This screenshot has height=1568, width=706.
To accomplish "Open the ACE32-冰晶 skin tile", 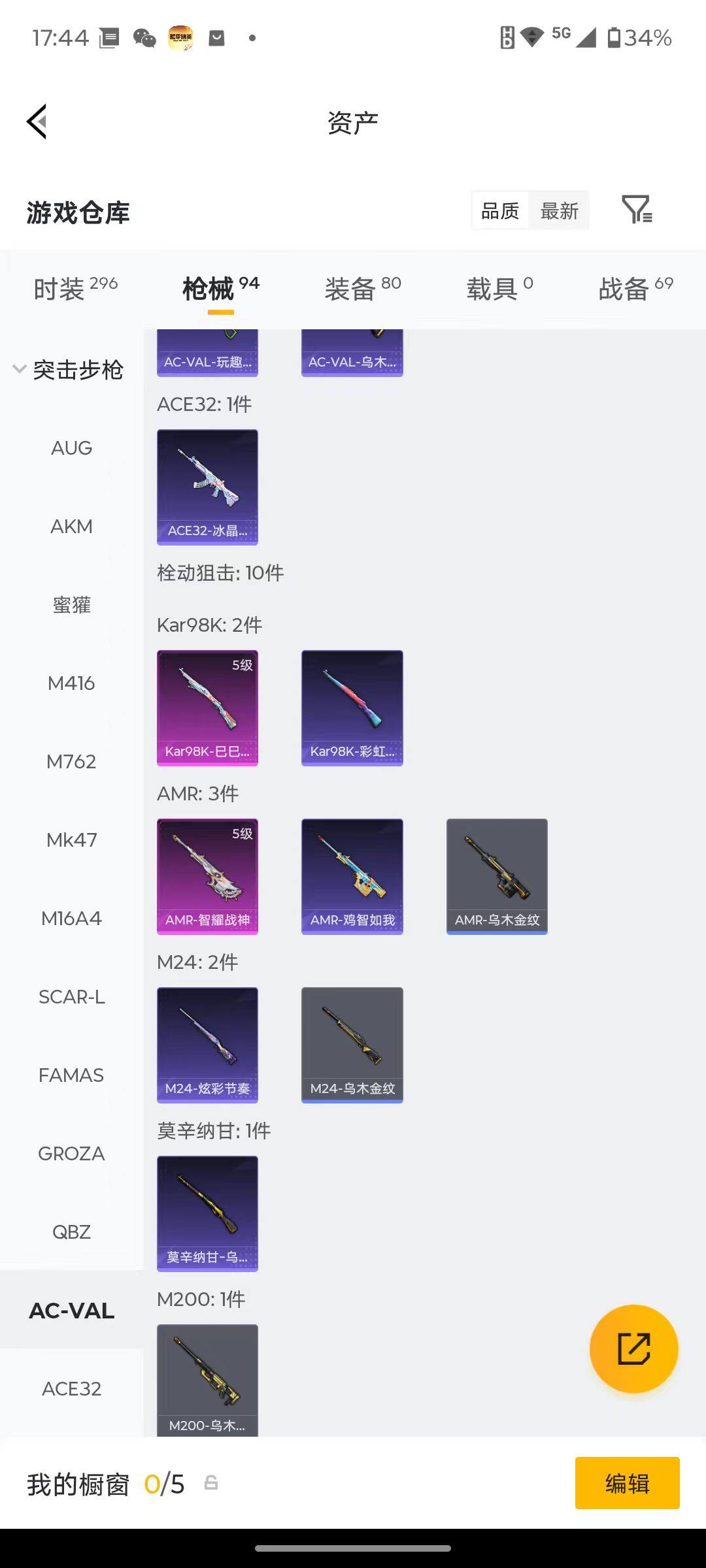I will (x=207, y=487).
